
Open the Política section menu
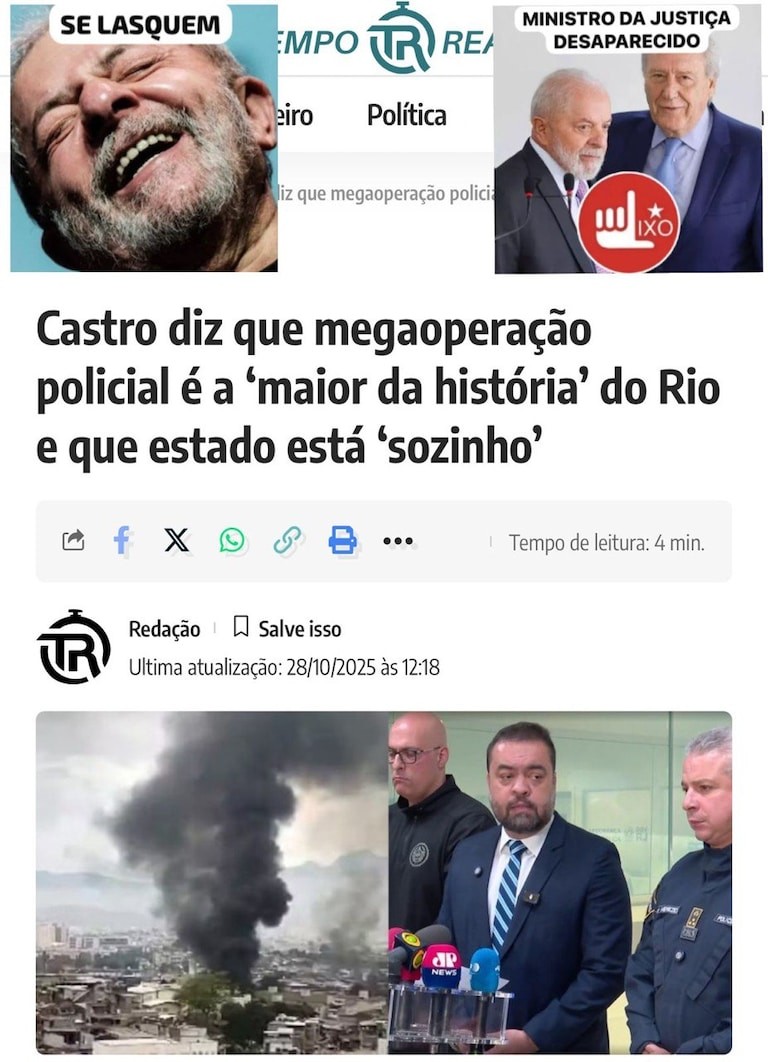pyautogui.click(x=408, y=115)
